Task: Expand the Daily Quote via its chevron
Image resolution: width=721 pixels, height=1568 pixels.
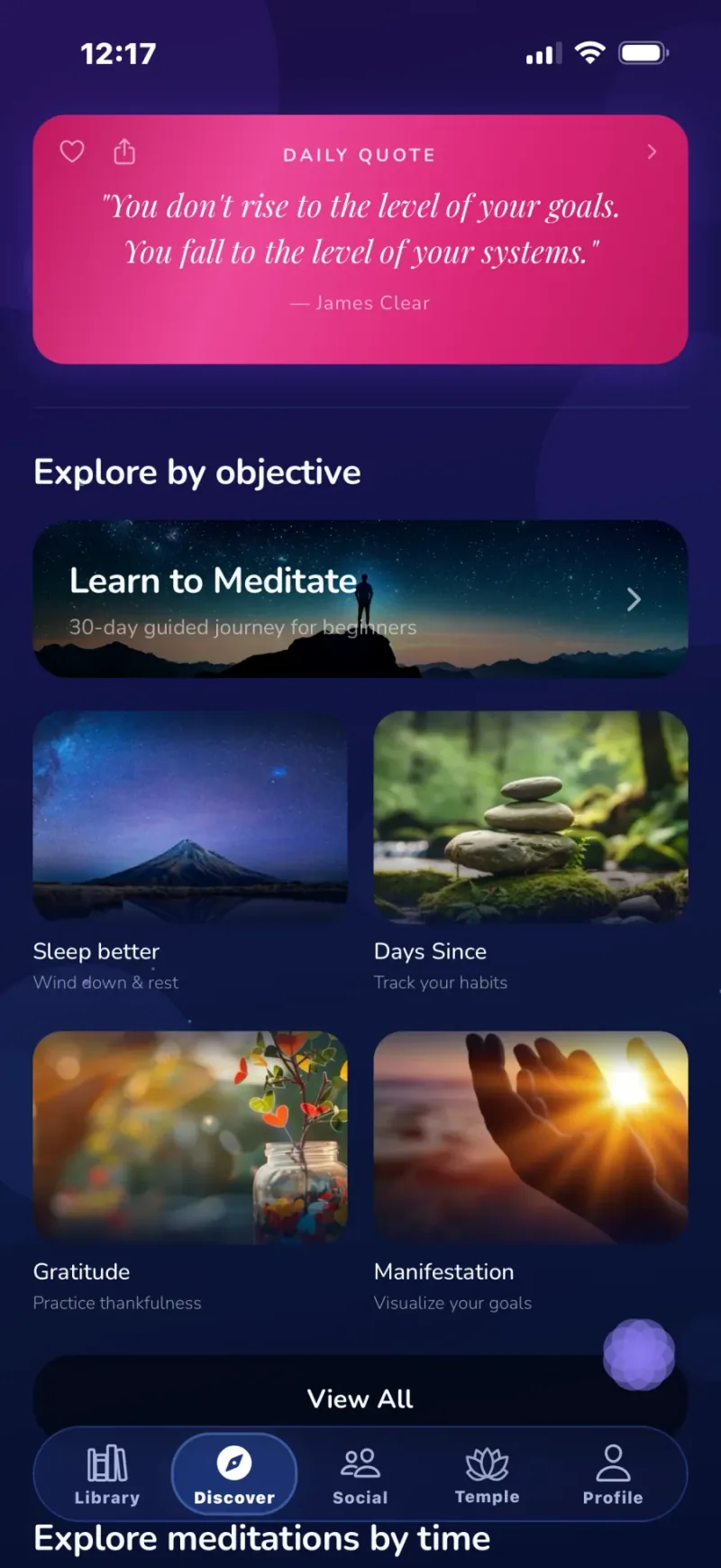Action: click(652, 151)
